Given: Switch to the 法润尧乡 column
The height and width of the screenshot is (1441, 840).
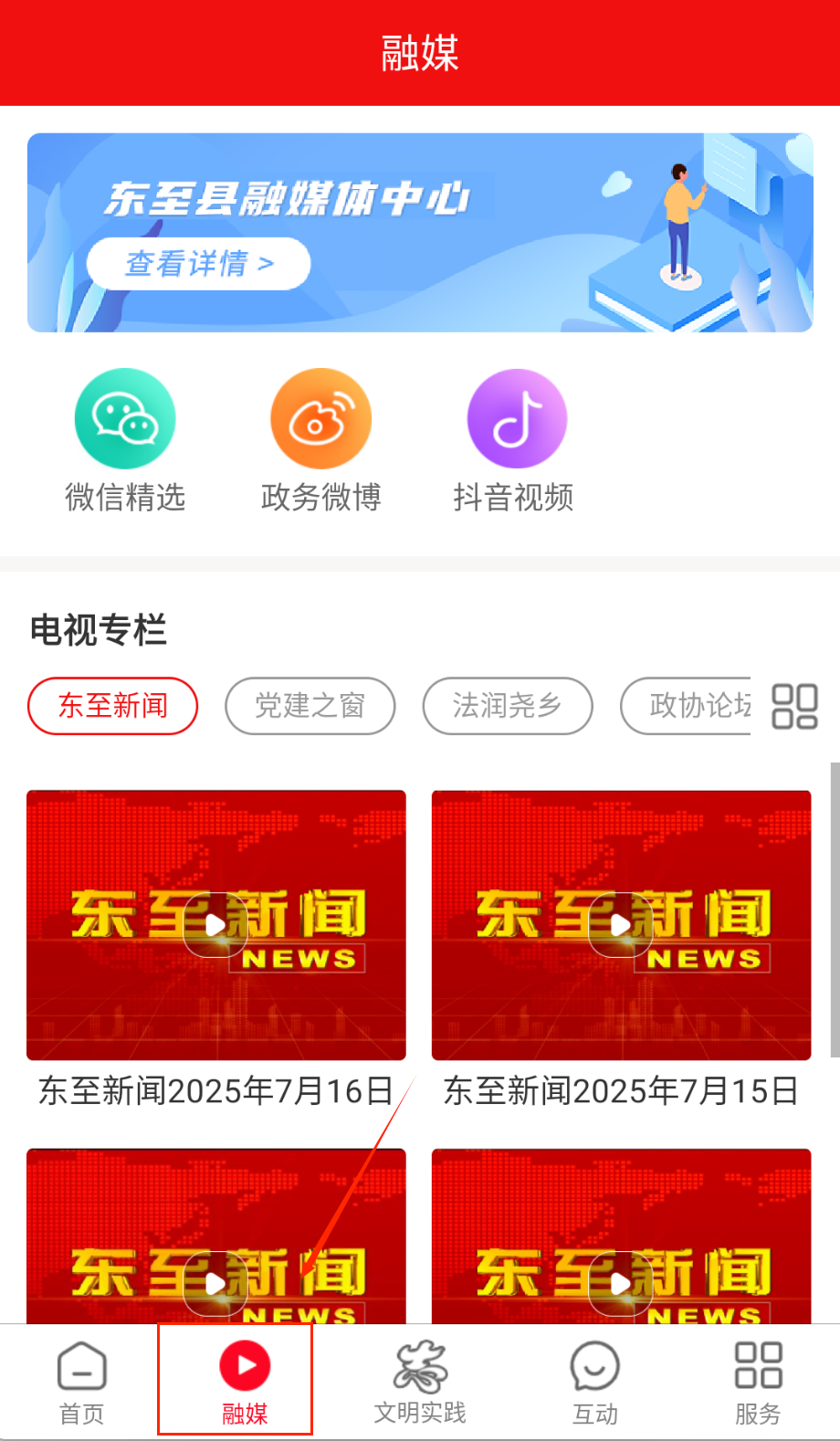Looking at the screenshot, I should pyautogui.click(x=508, y=706).
